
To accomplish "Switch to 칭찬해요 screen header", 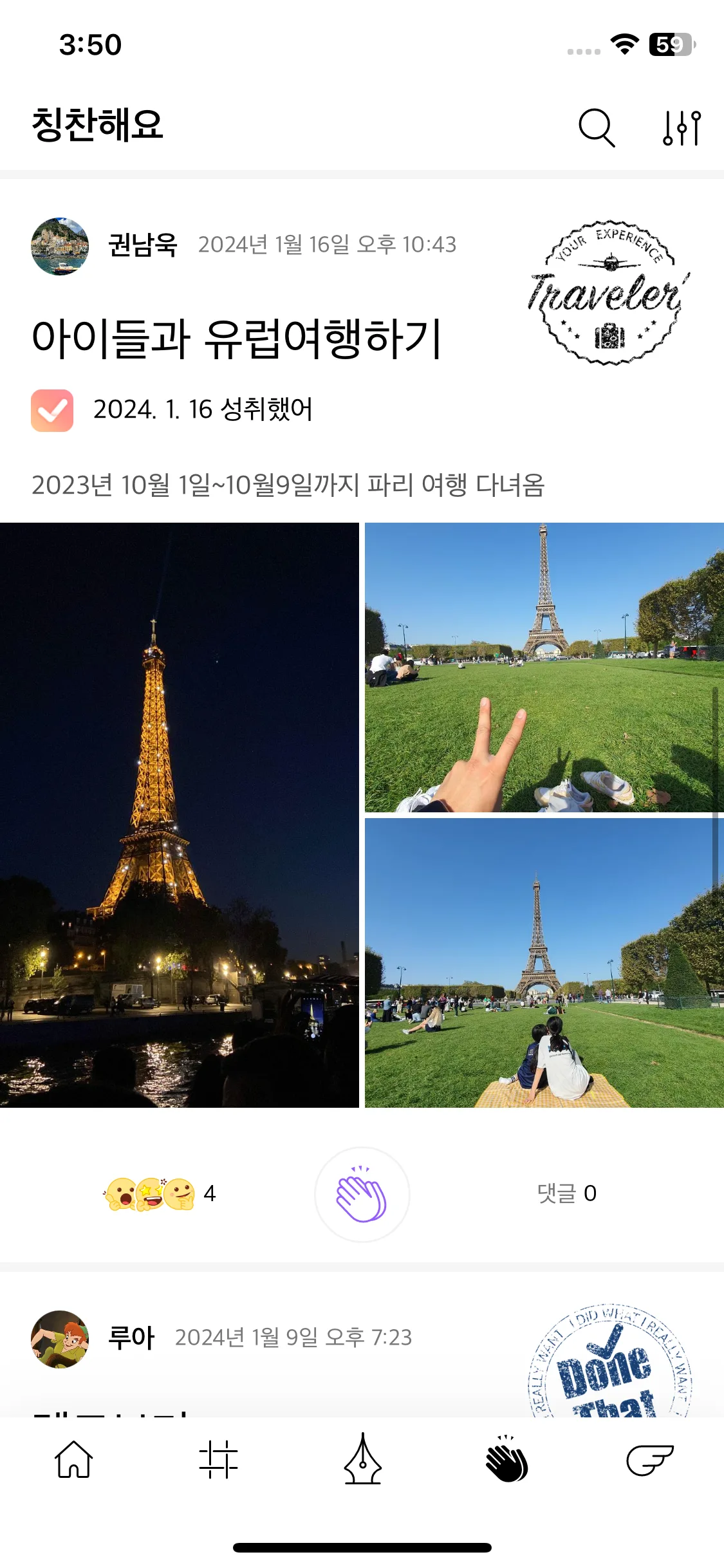I will coord(98,126).
